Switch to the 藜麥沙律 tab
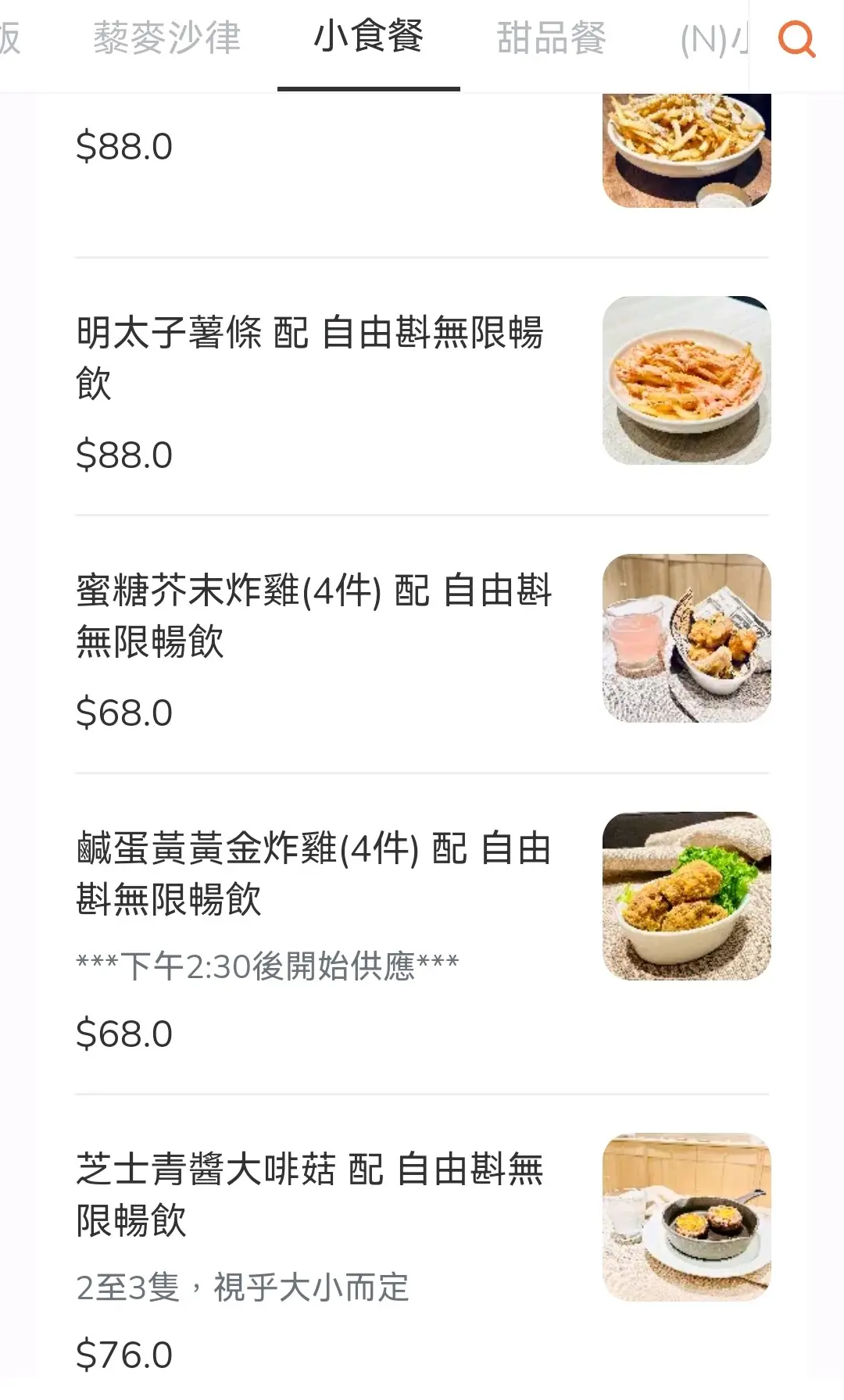844x1400 pixels. pos(166,38)
